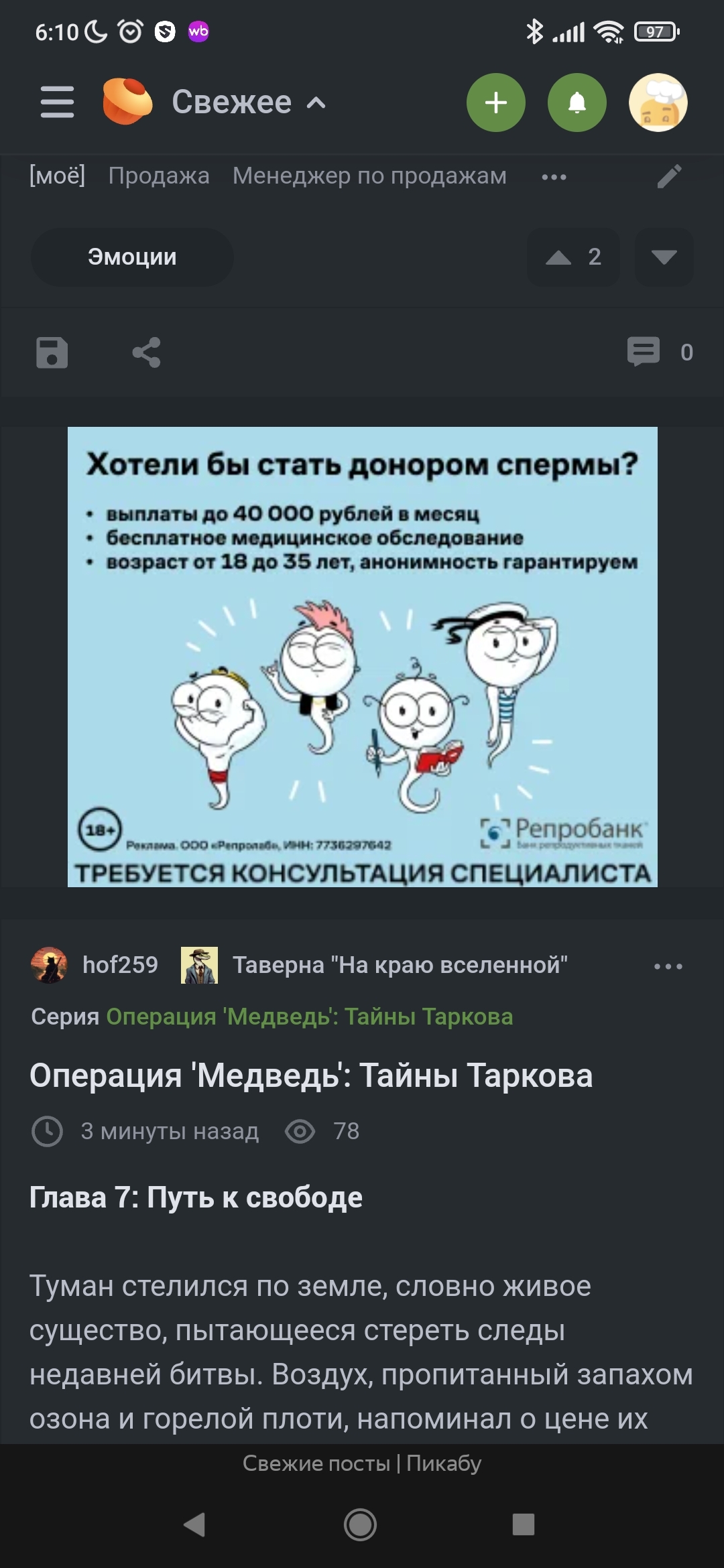
Task: Expand the Свежее feed dropdown
Action: (x=249, y=103)
